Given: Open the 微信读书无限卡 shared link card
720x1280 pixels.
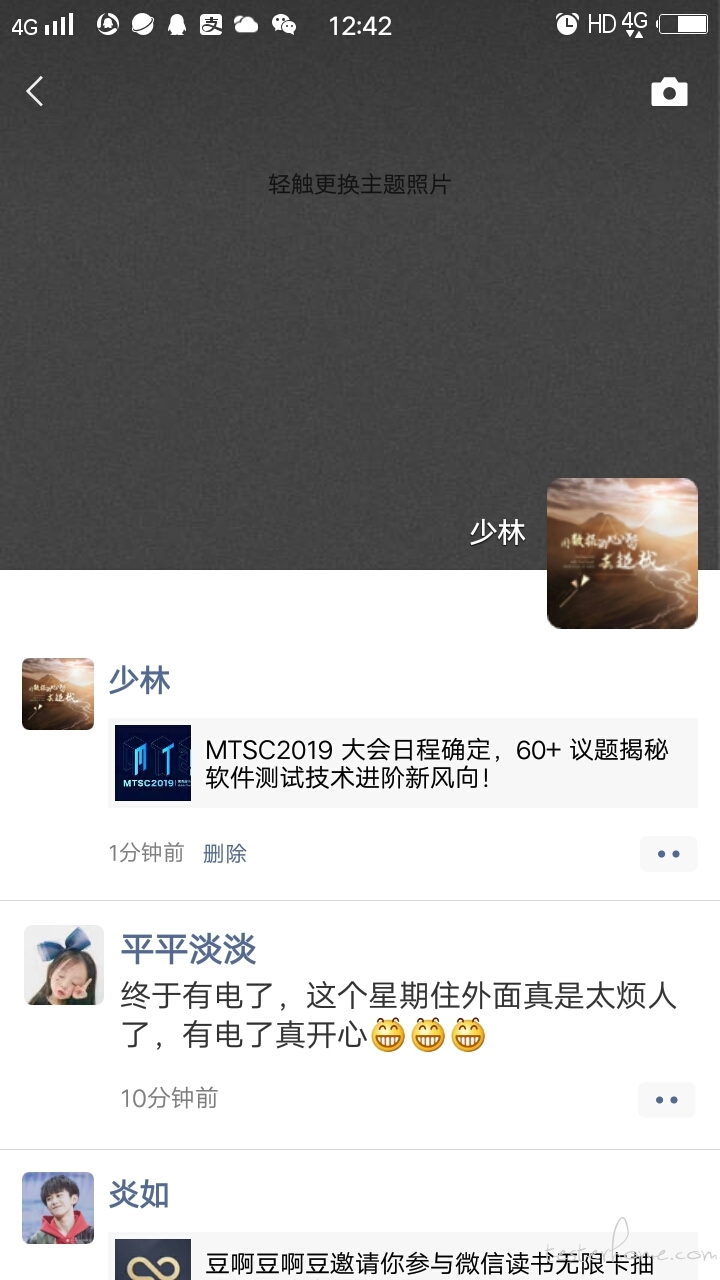Looking at the screenshot, I should (403, 1260).
